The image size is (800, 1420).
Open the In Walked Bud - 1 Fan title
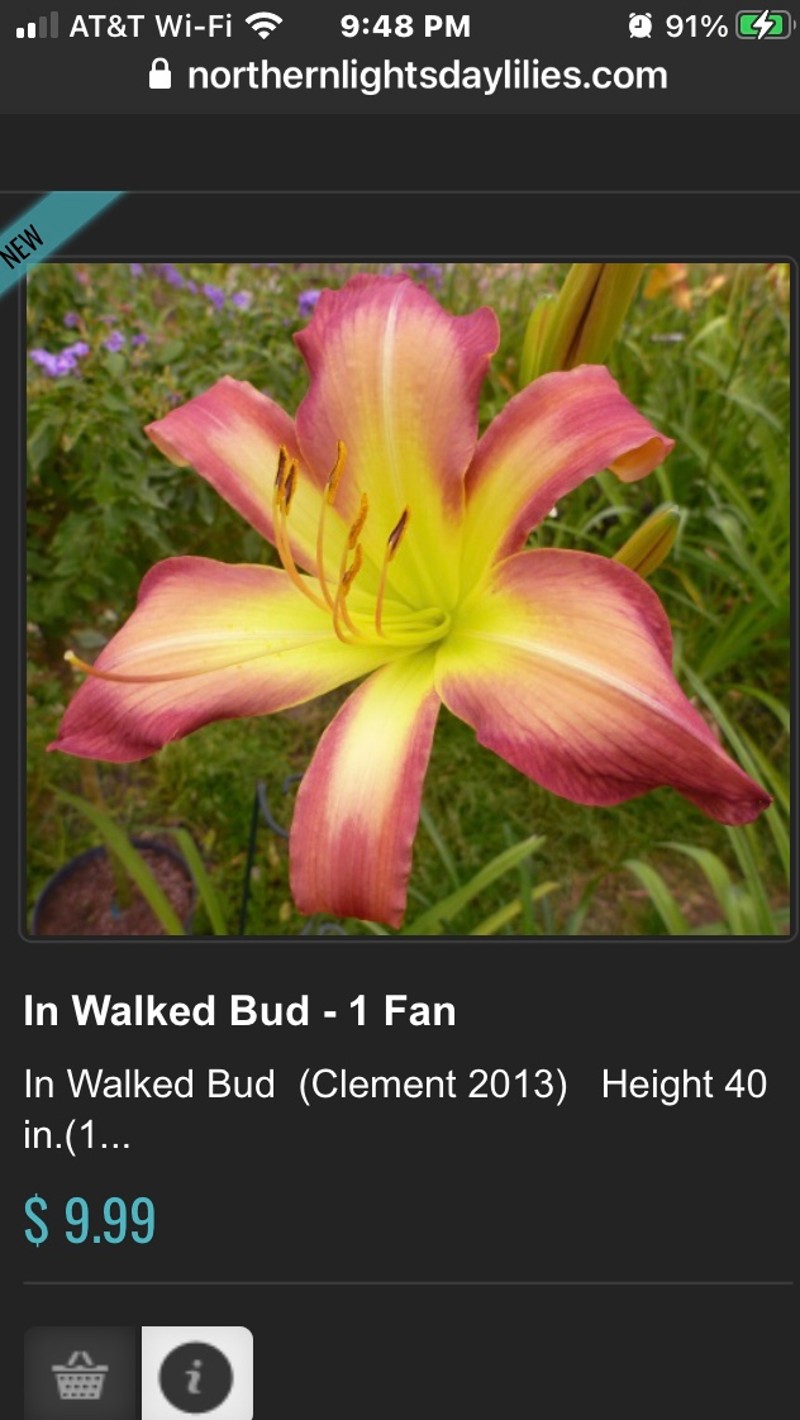click(x=240, y=1012)
